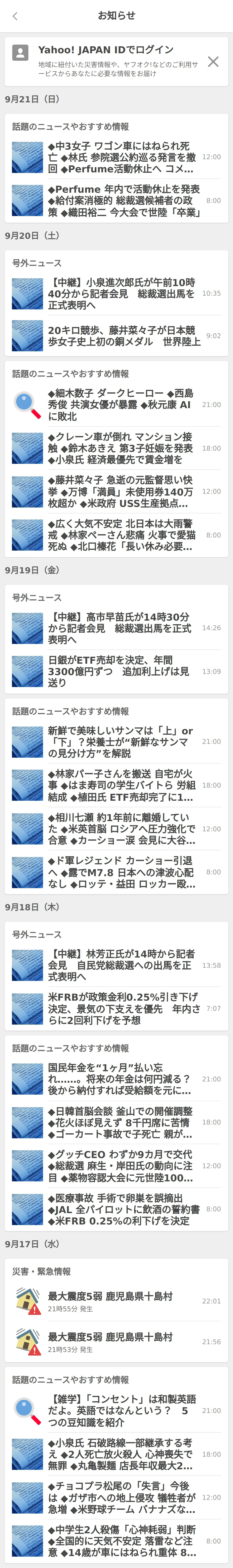
Task: Open 小泉進次郎氏 10時40分 記者会見 breaking news
Action: 122,293
